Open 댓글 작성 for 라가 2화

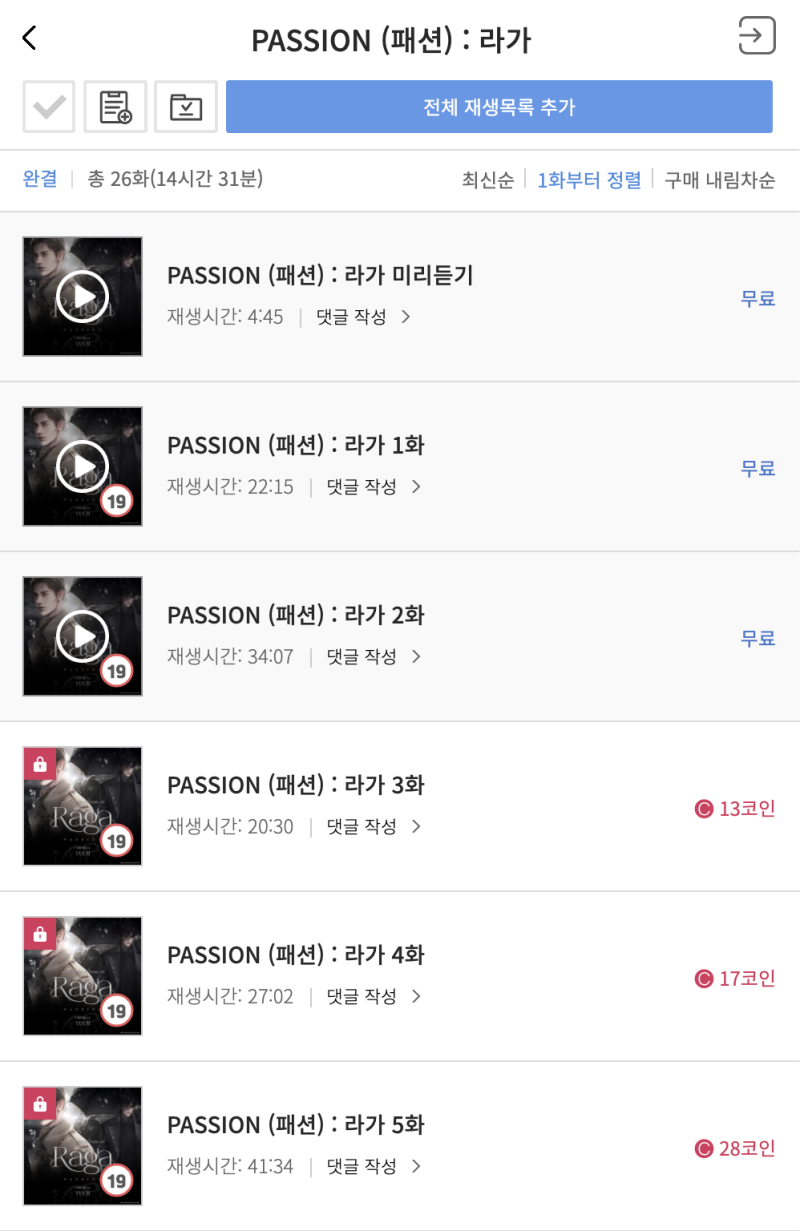373,657
